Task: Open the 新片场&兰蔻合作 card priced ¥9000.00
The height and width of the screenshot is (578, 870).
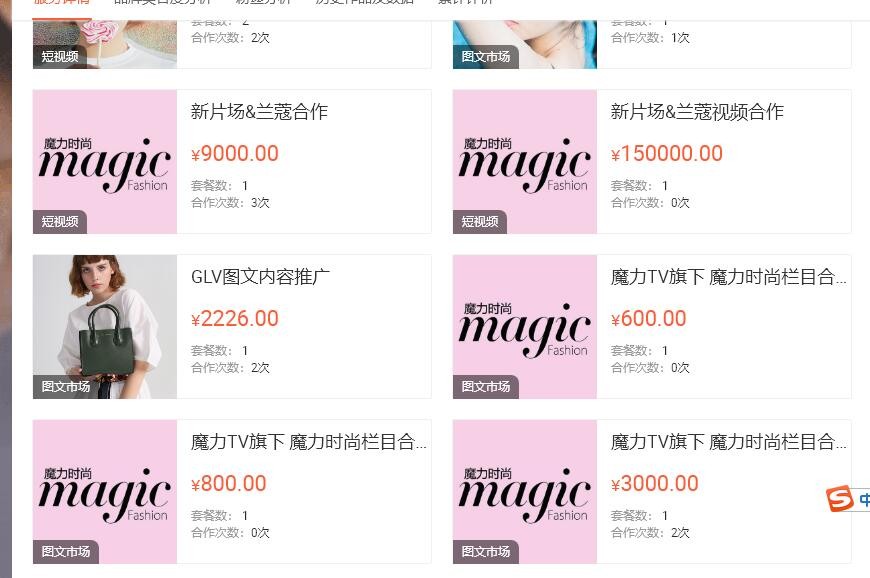Action: click(259, 112)
